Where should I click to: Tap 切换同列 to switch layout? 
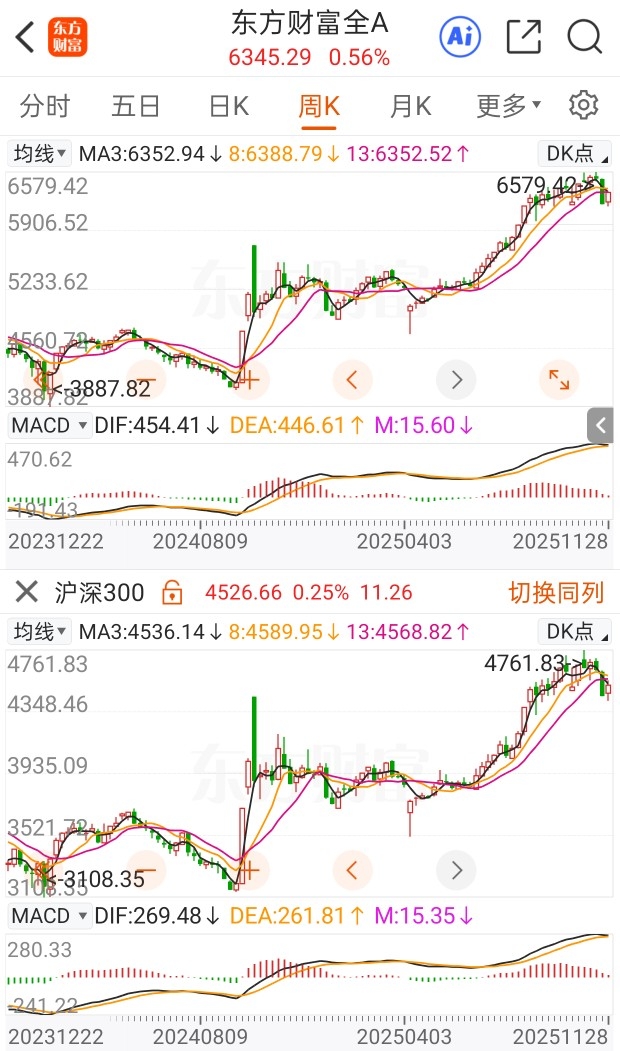click(x=556, y=592)
